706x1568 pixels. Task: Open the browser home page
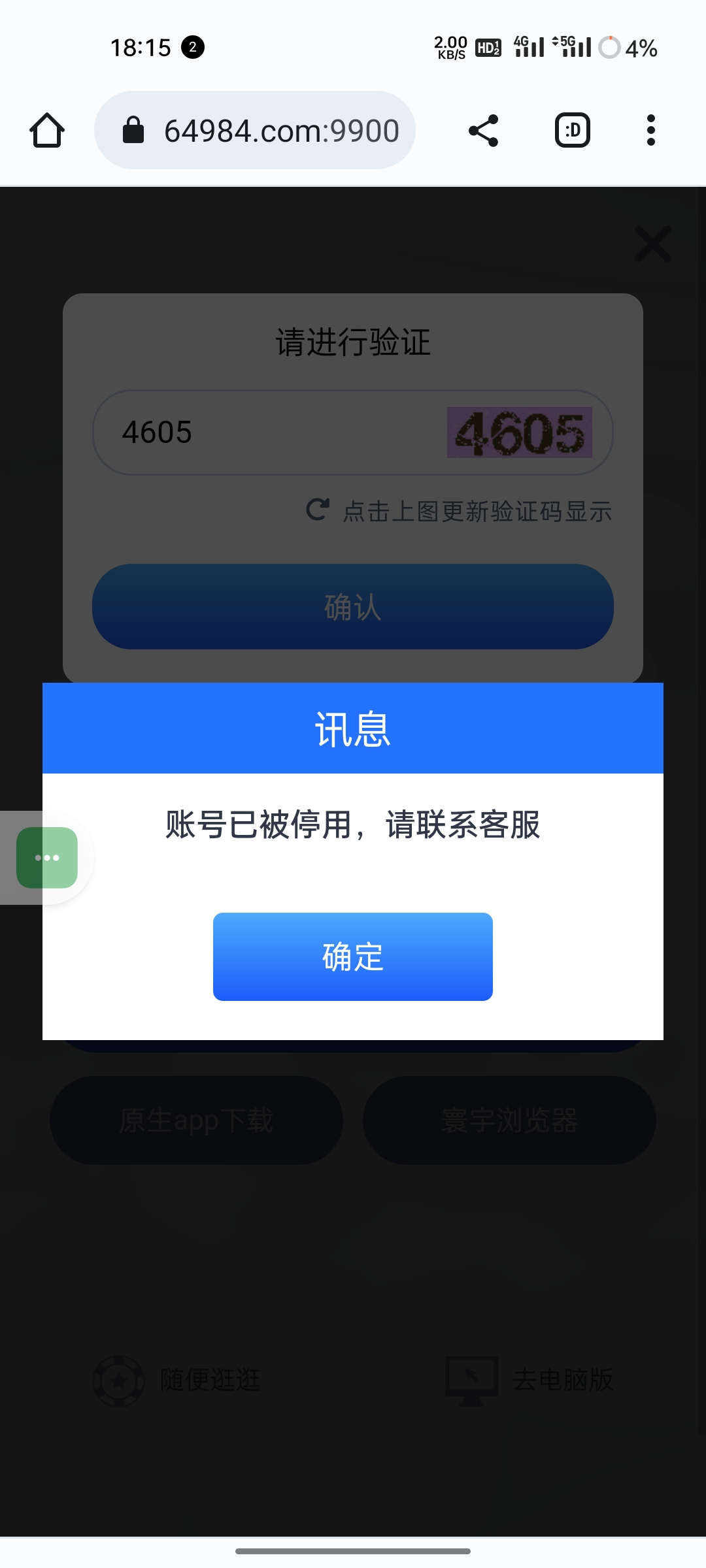click(47, 131)
